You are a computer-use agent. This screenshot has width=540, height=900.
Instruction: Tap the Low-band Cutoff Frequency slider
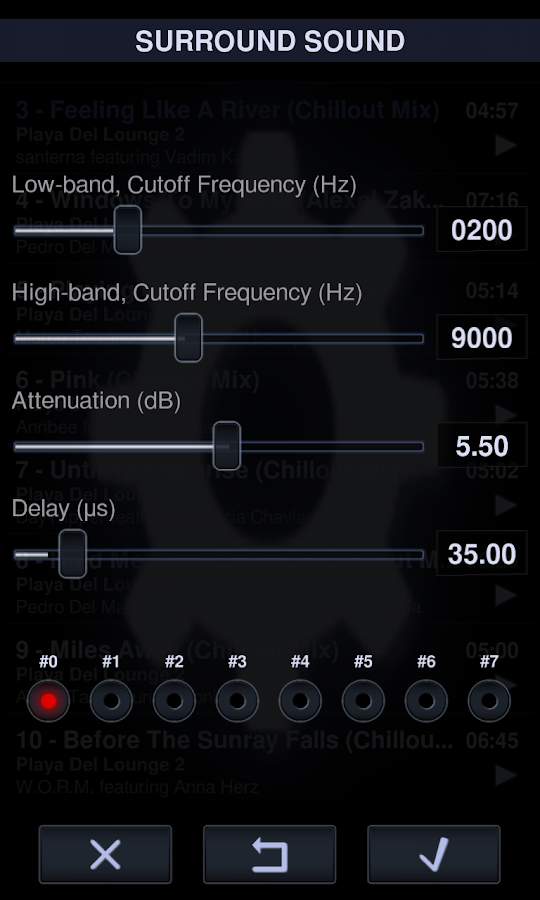tap(219, 230)
